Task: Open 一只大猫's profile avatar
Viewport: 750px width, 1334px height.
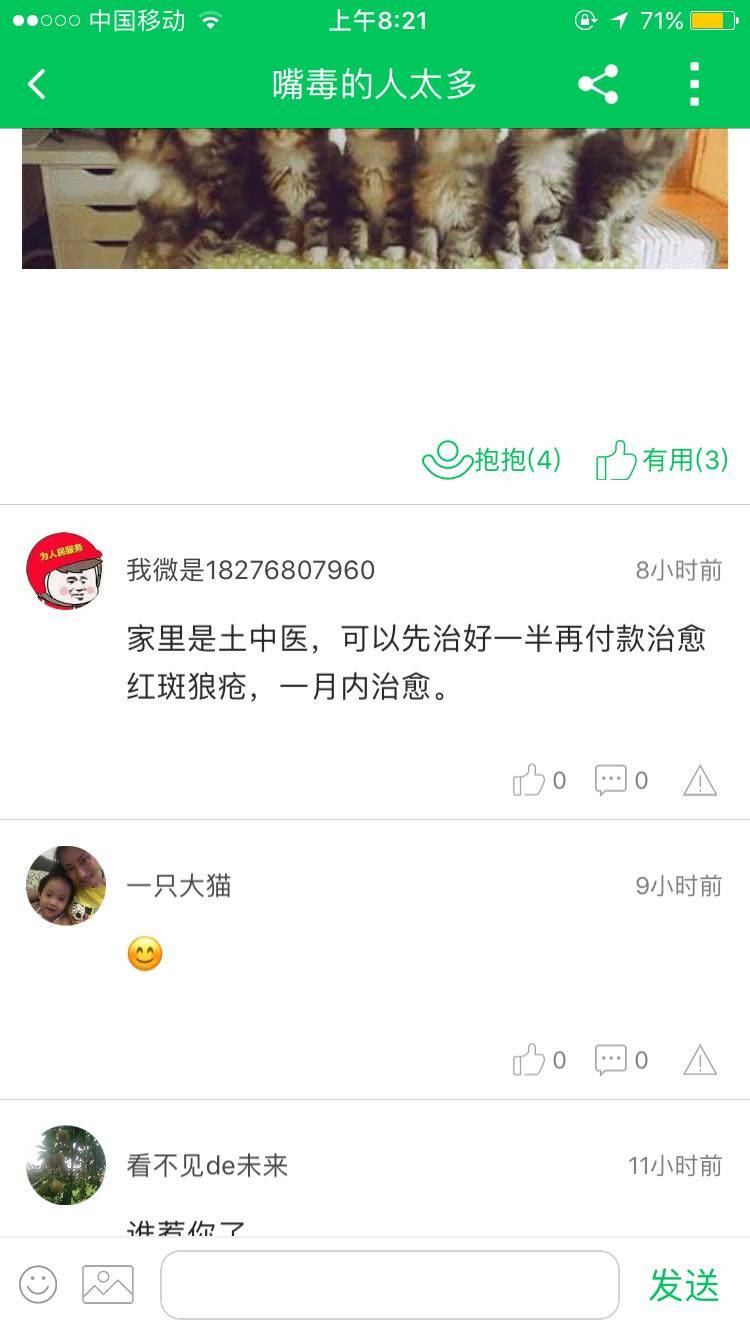Action: click(x=65, y=886)
